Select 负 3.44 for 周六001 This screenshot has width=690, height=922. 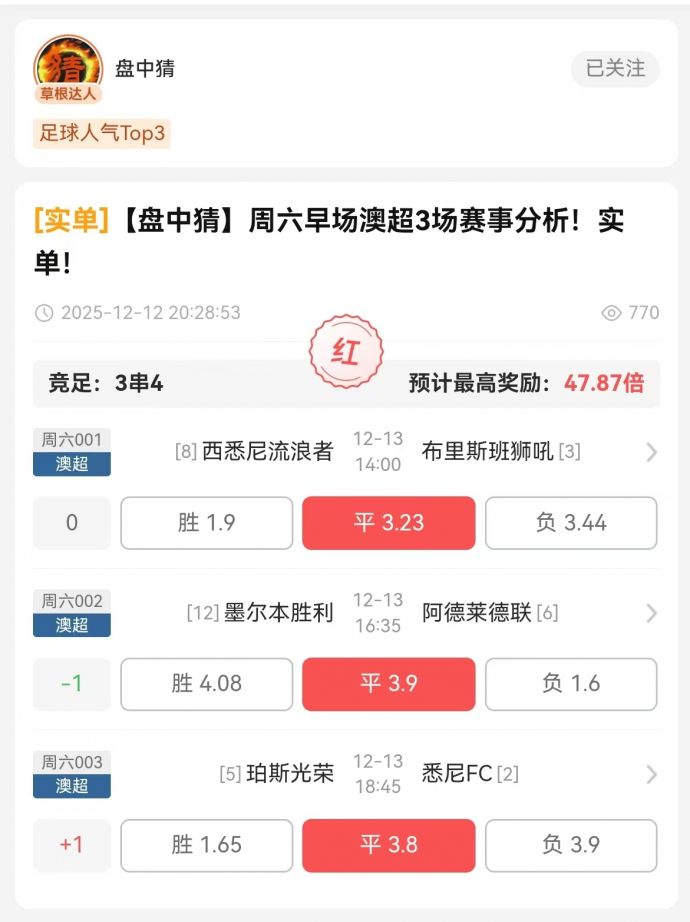click(571, 523)
